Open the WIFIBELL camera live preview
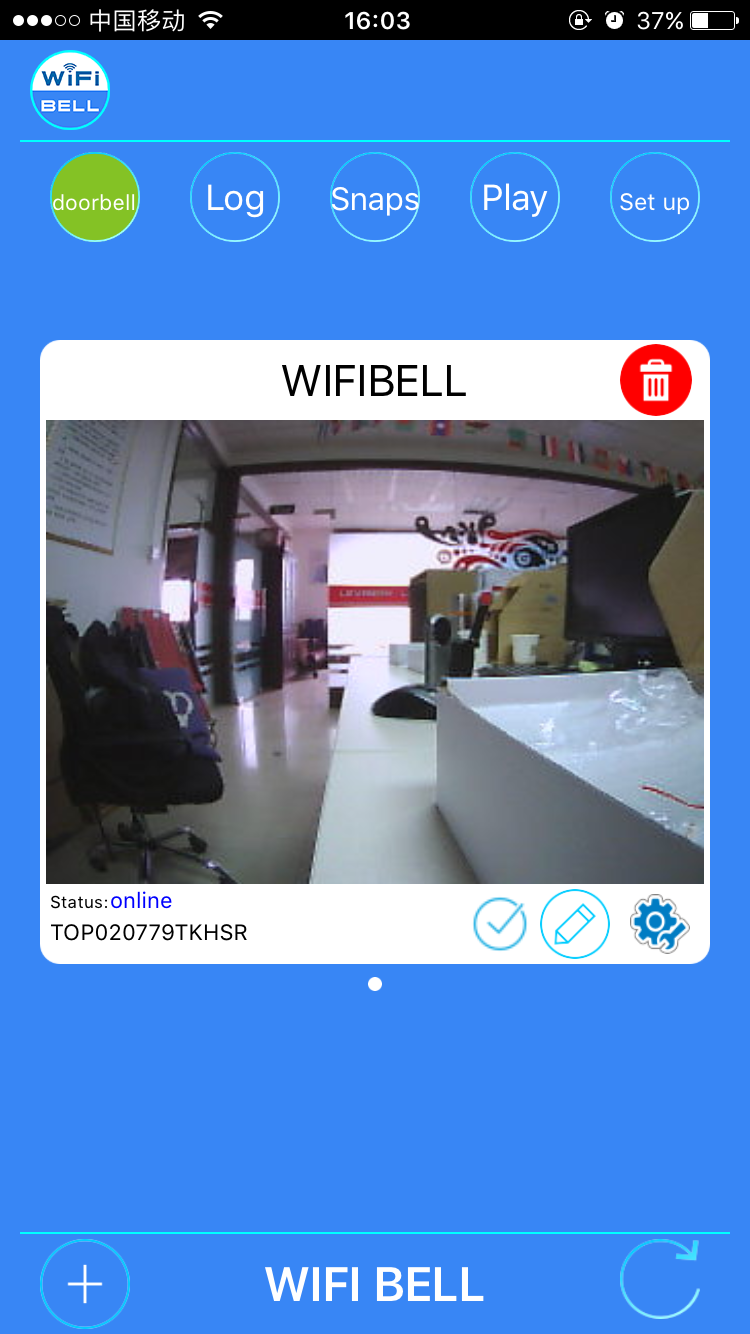Screen dimensions: 750x1334 [x=375, y=652]
